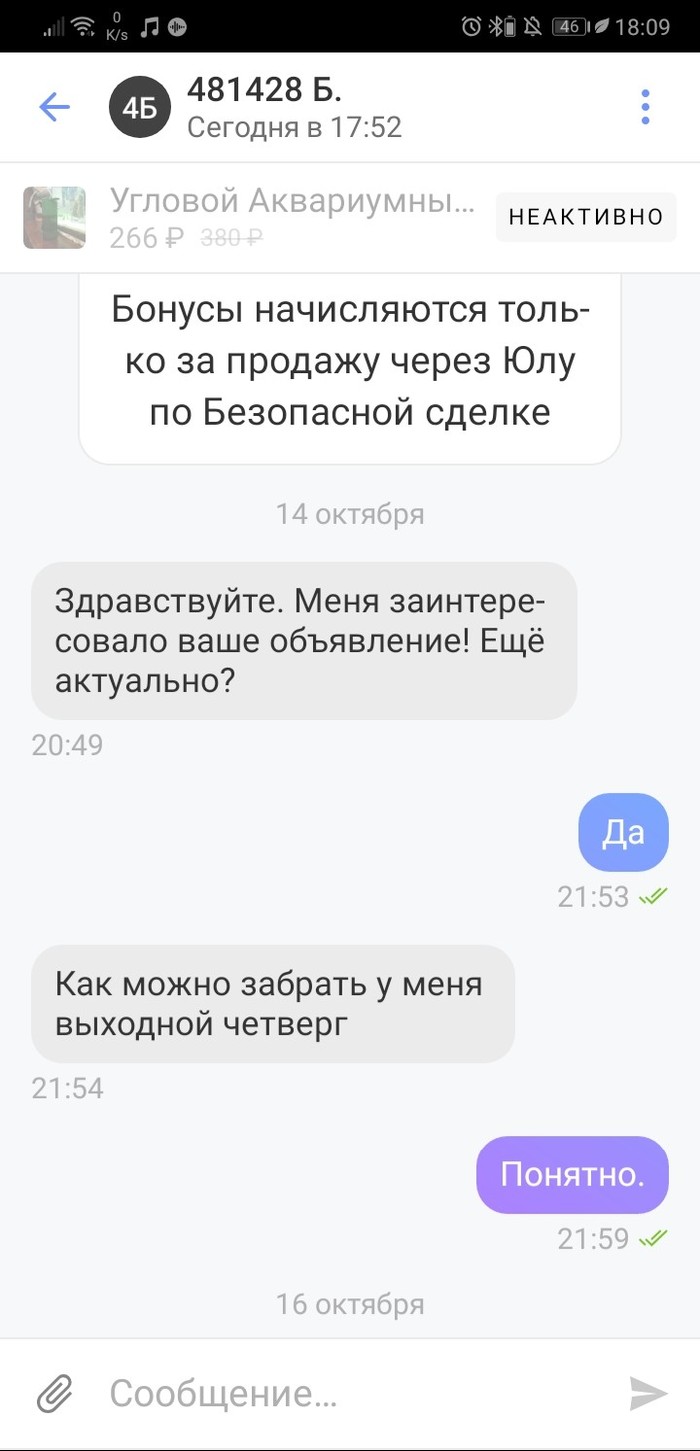Go back using the arrow
700x1451 pixels.
(x=54, y=107)
